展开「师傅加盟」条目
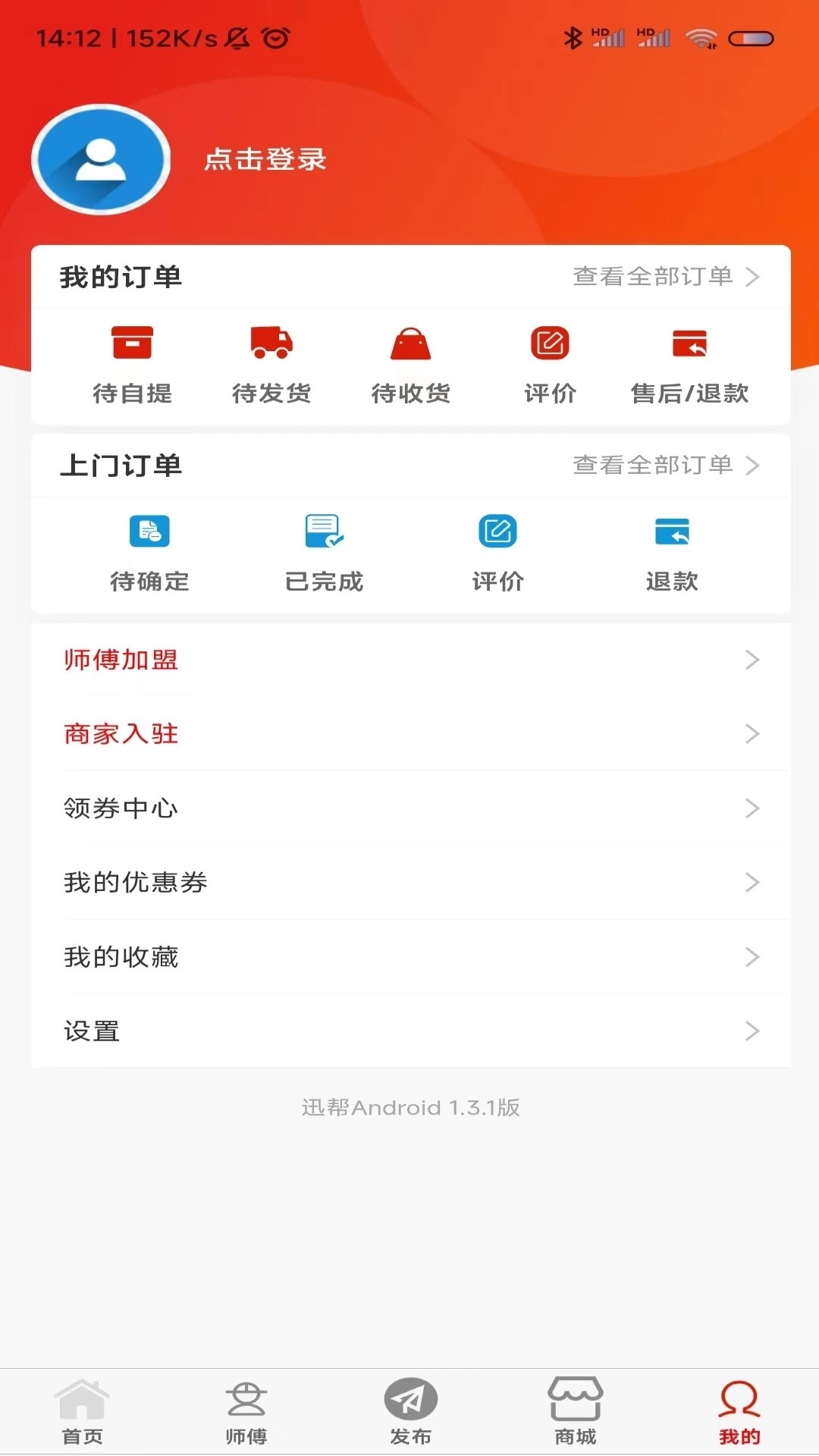The height and width of the screenshot is (1456, 819). (x=409, y=661)
